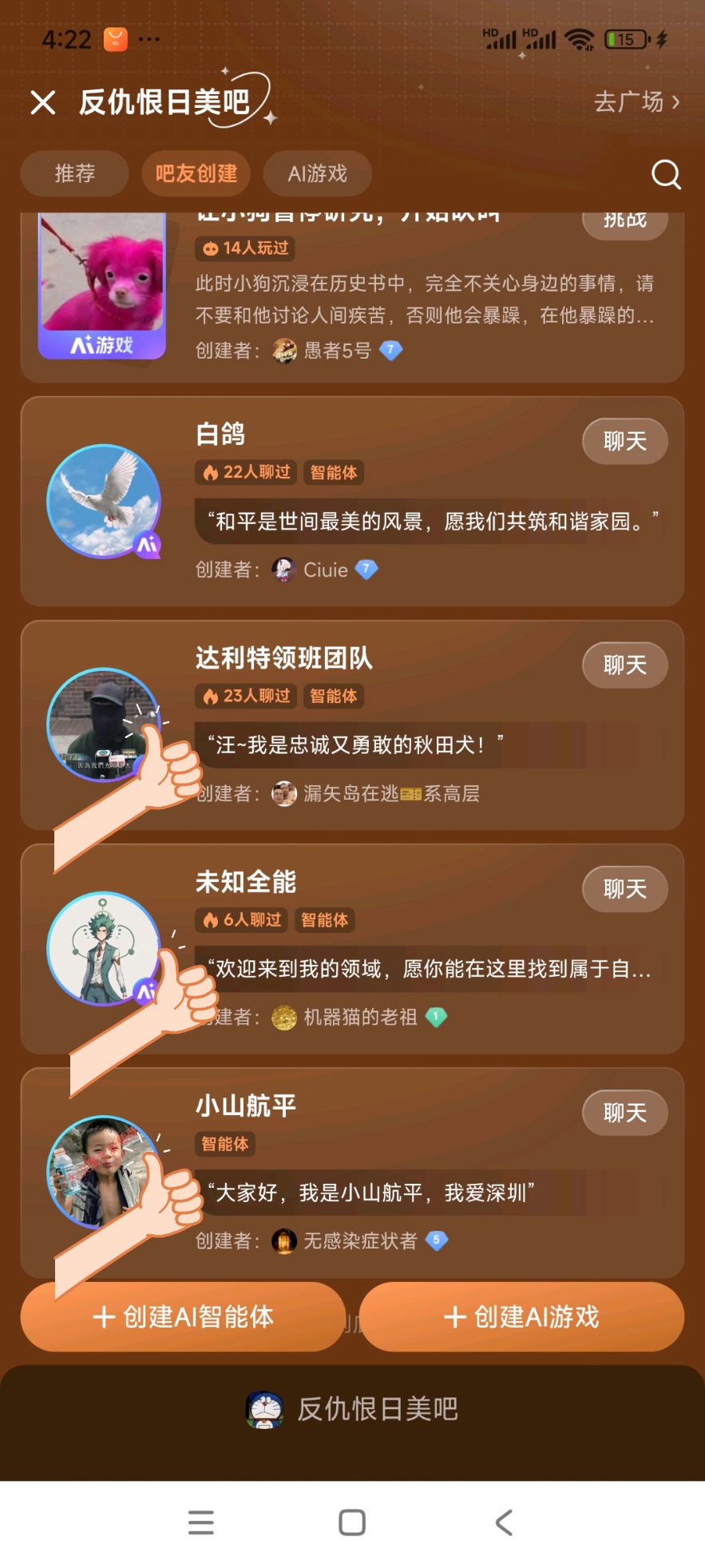
Task: Start chat with 达利特领班团队
Action: [625, 665]
